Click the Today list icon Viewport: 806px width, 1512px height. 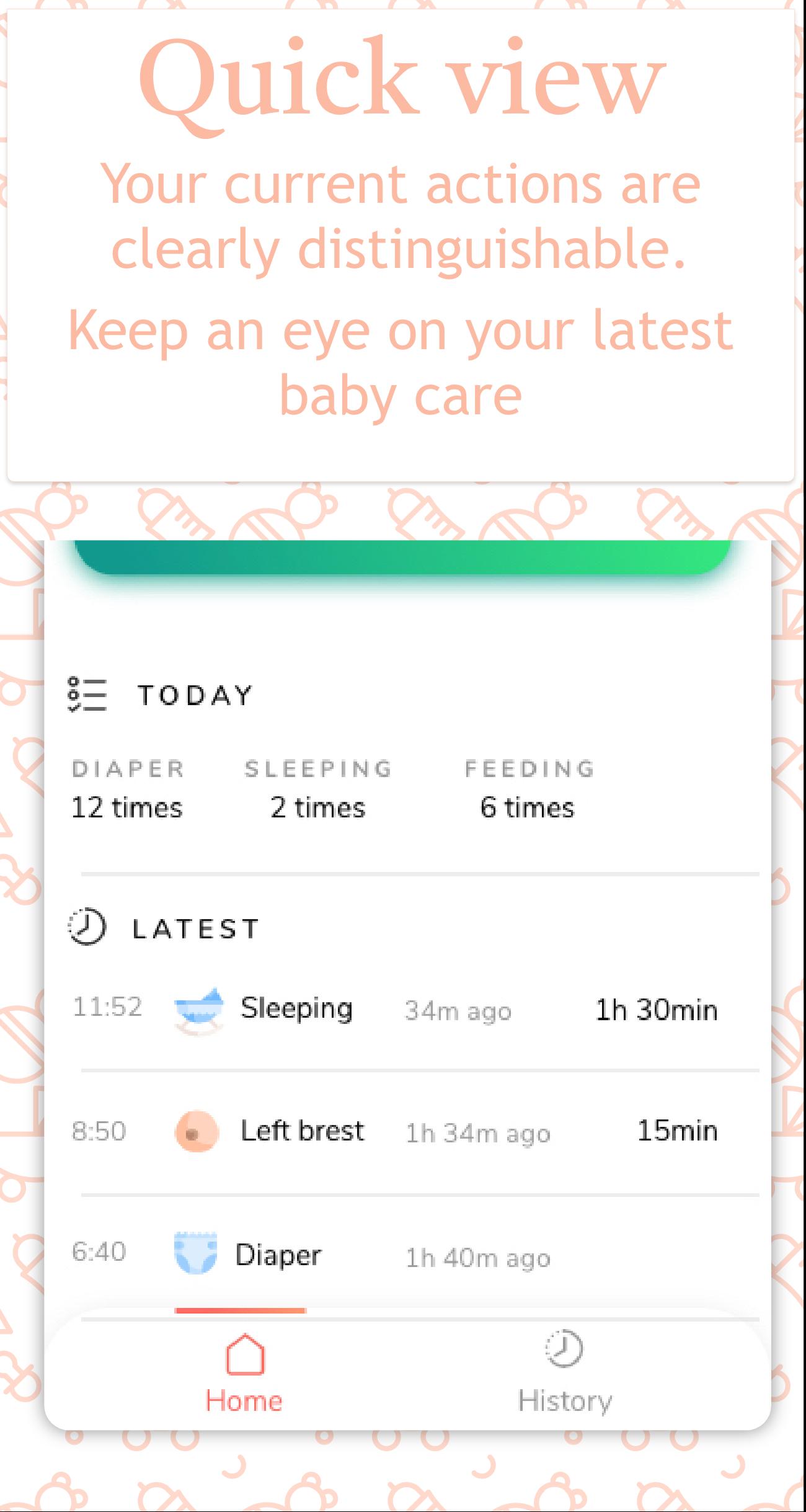tap(87, 696)
